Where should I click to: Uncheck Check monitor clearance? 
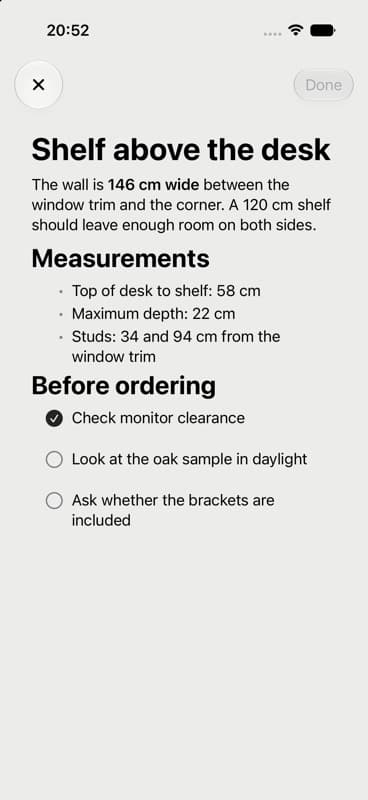[x=54, y=419]
